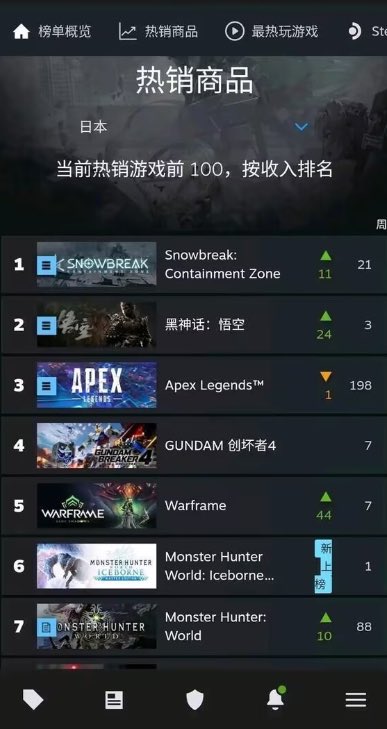
Task: Open the 黑神话：悟空 game row
Action: pos(194,325)
